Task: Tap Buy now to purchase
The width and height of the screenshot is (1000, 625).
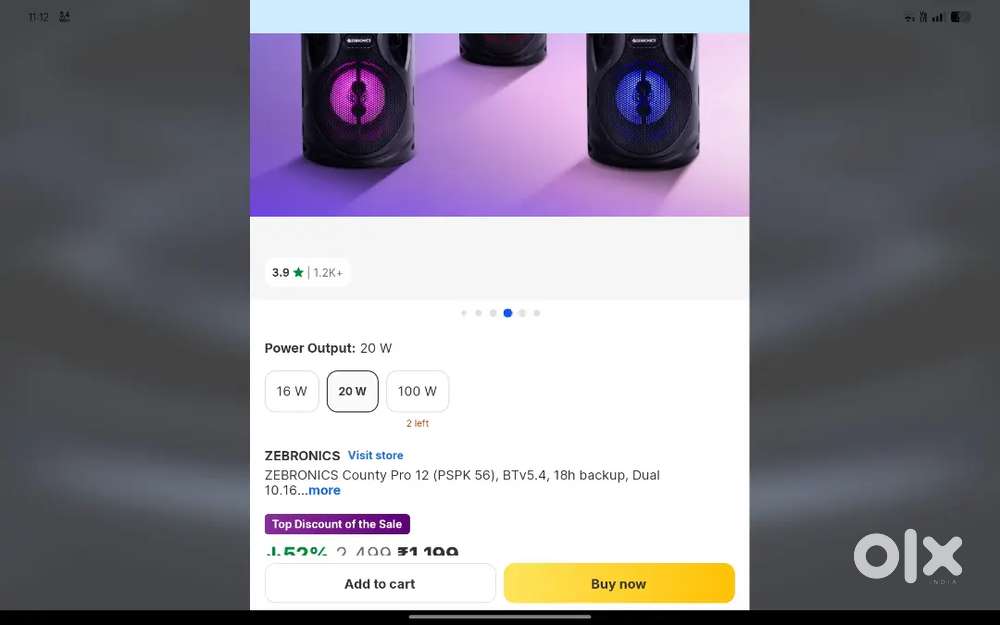Action: pos(619,583)
